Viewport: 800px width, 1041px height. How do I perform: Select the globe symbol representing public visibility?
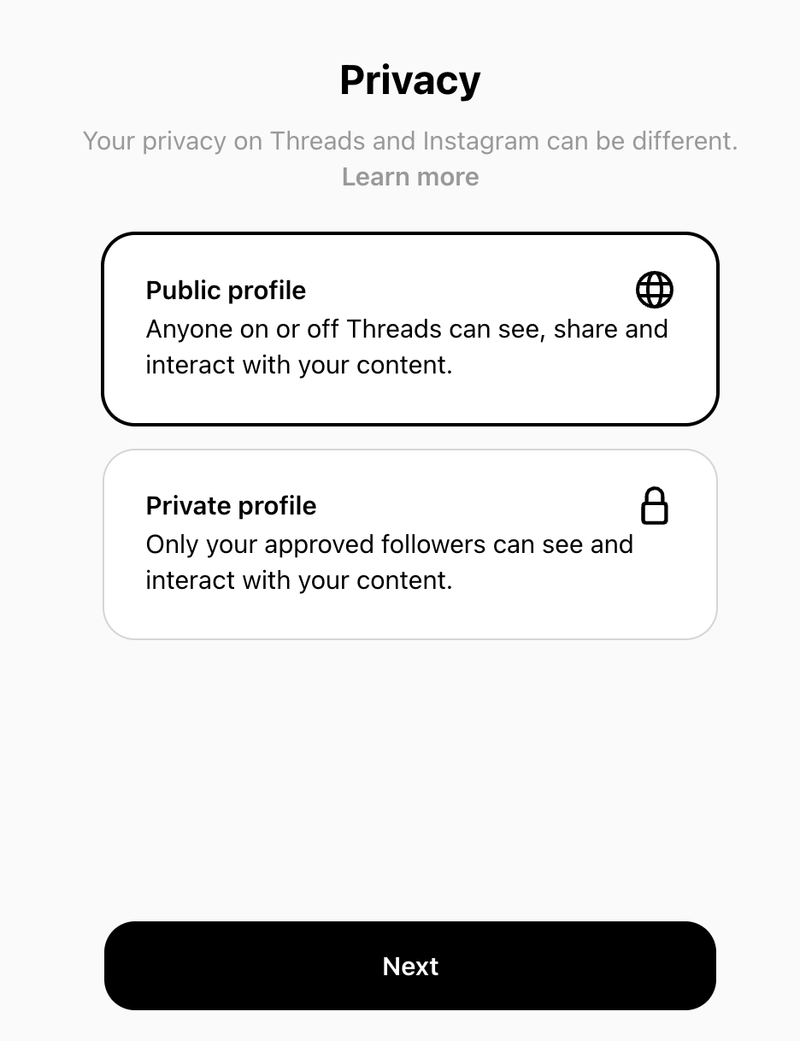(655, 291)
